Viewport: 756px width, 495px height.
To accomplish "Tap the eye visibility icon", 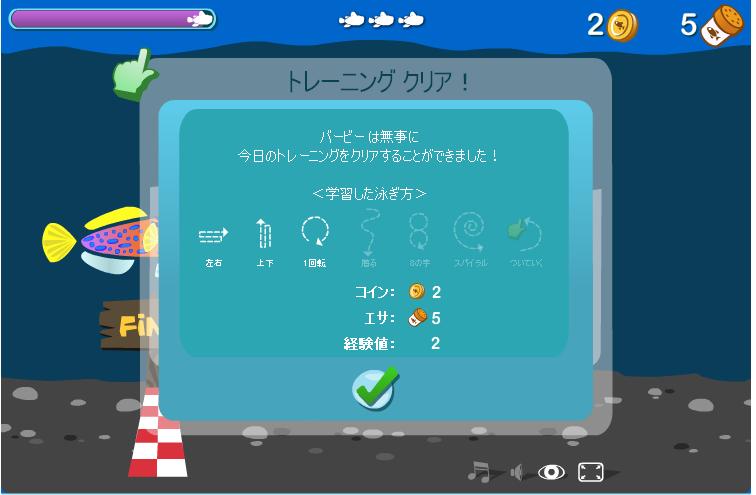I will coord(552,472).
